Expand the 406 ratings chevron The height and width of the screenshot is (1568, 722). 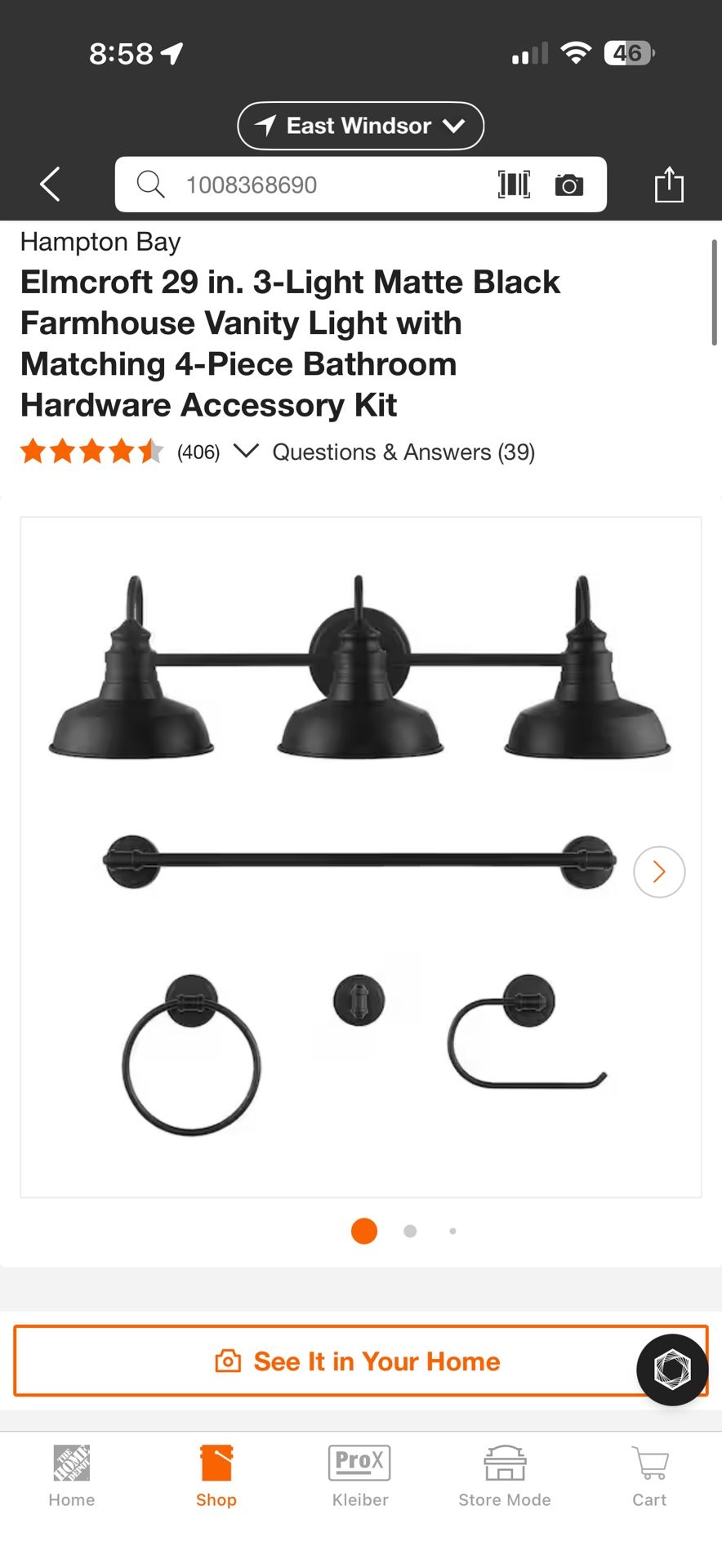(x=246, y=451)
